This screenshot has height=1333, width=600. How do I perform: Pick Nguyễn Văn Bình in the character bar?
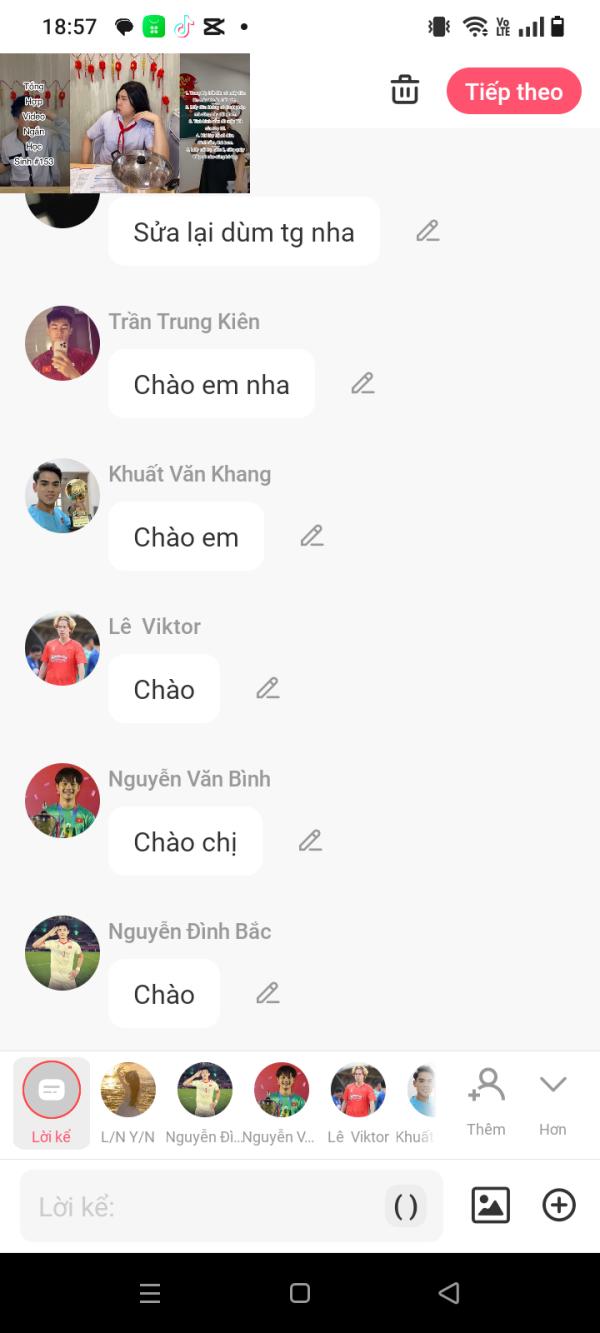point(281,1102)
